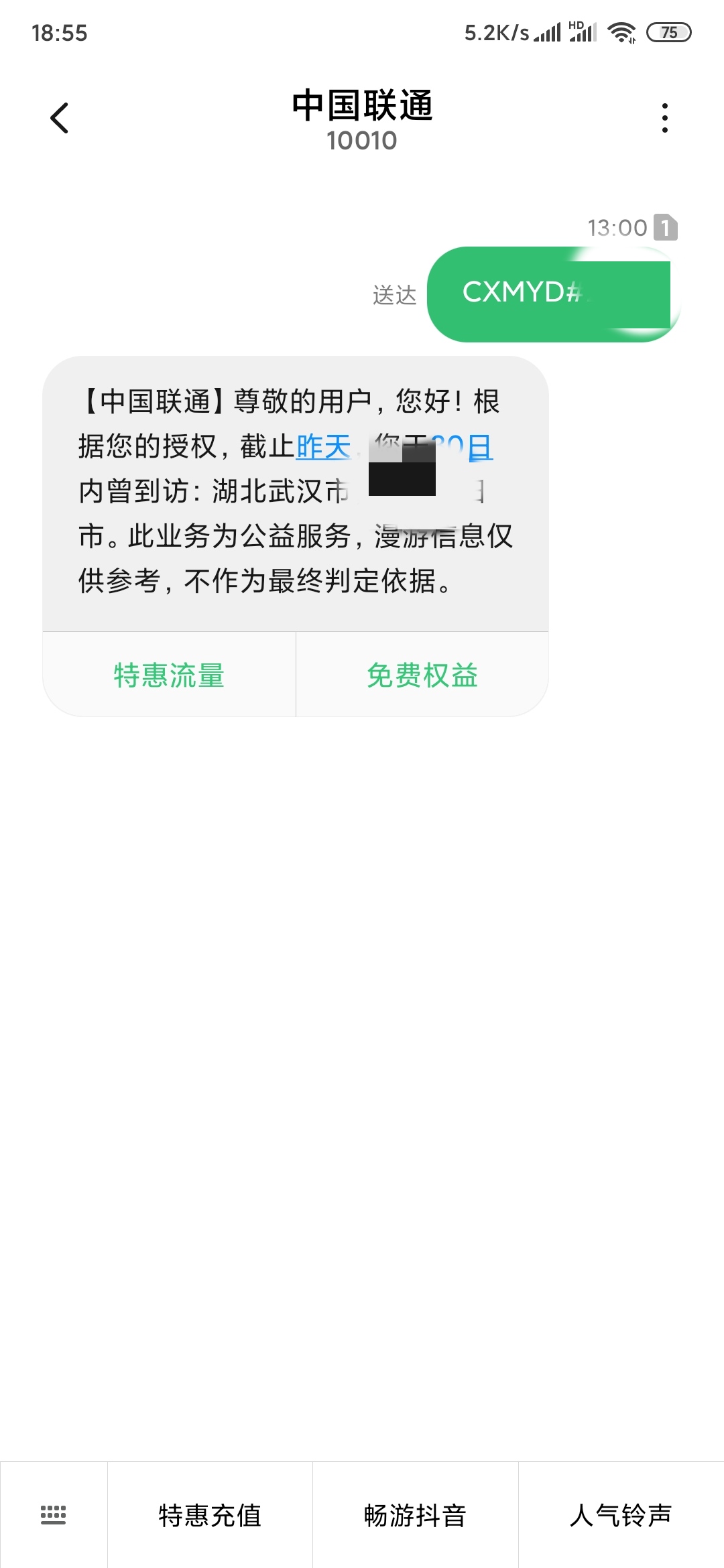Go back from the 中国联通 conversation
Viewport: 724px width, 1568px height.
pos(60,118)
